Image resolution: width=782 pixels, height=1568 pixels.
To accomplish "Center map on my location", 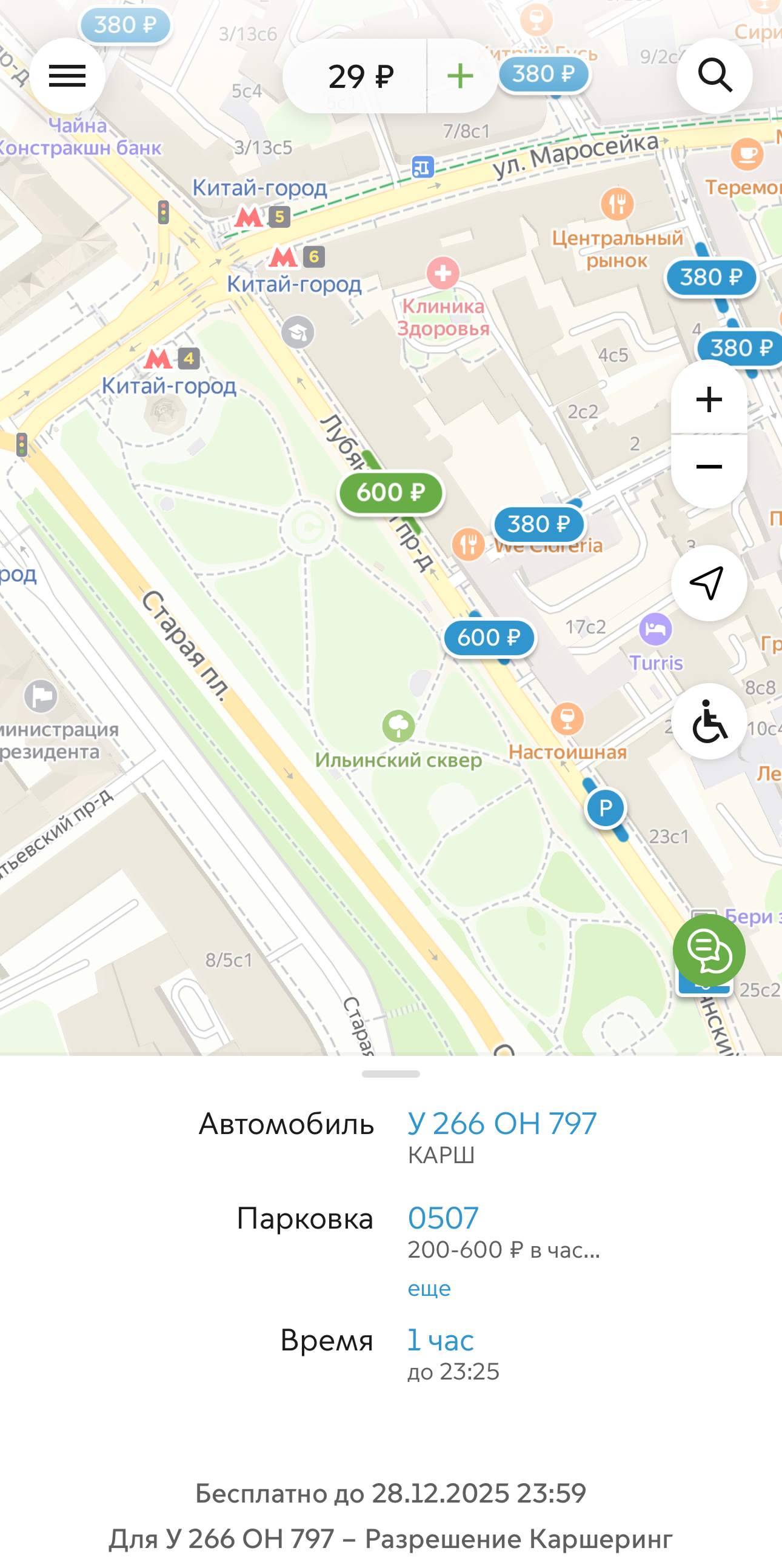I will 709,583.
